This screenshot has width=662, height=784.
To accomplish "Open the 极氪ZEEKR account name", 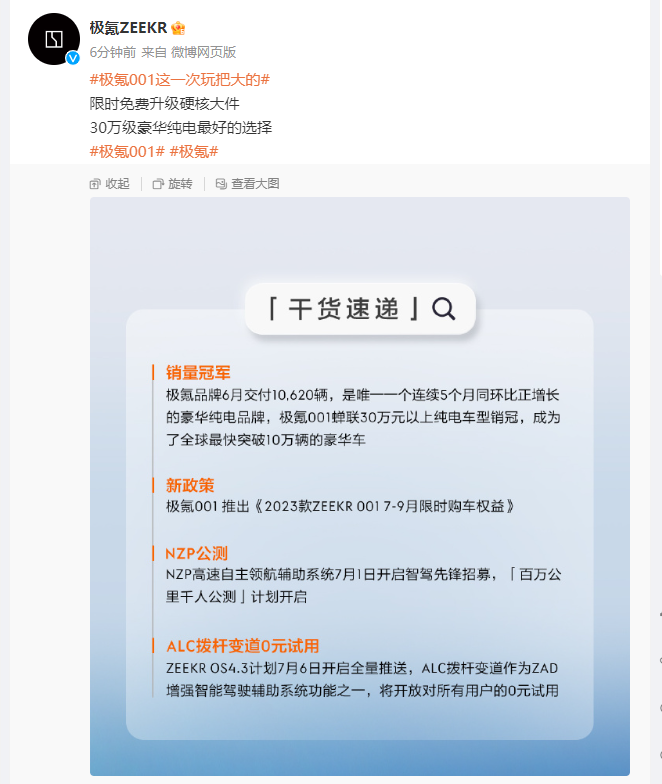I will point(128,28).
